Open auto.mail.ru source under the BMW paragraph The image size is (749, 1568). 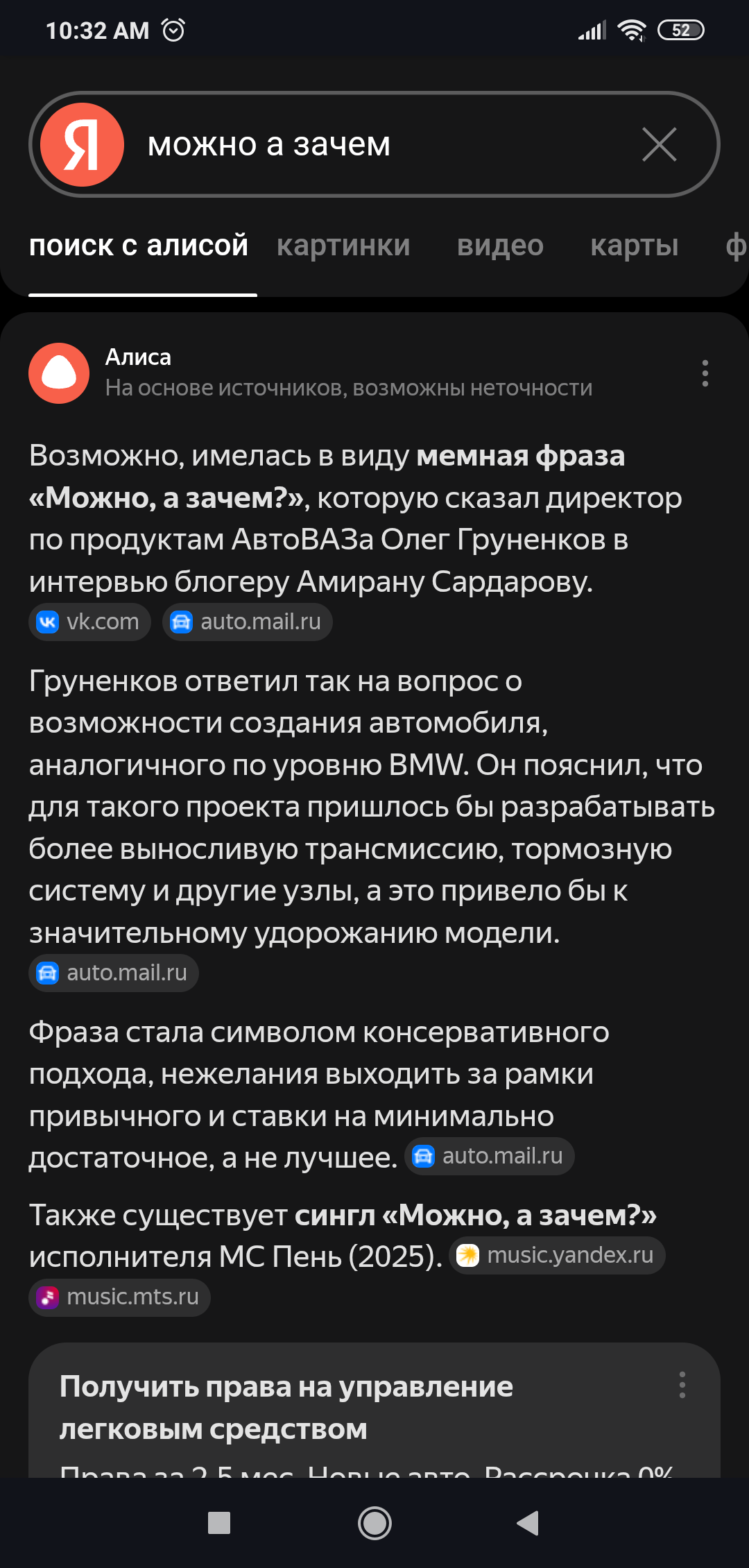click(114, 973)
